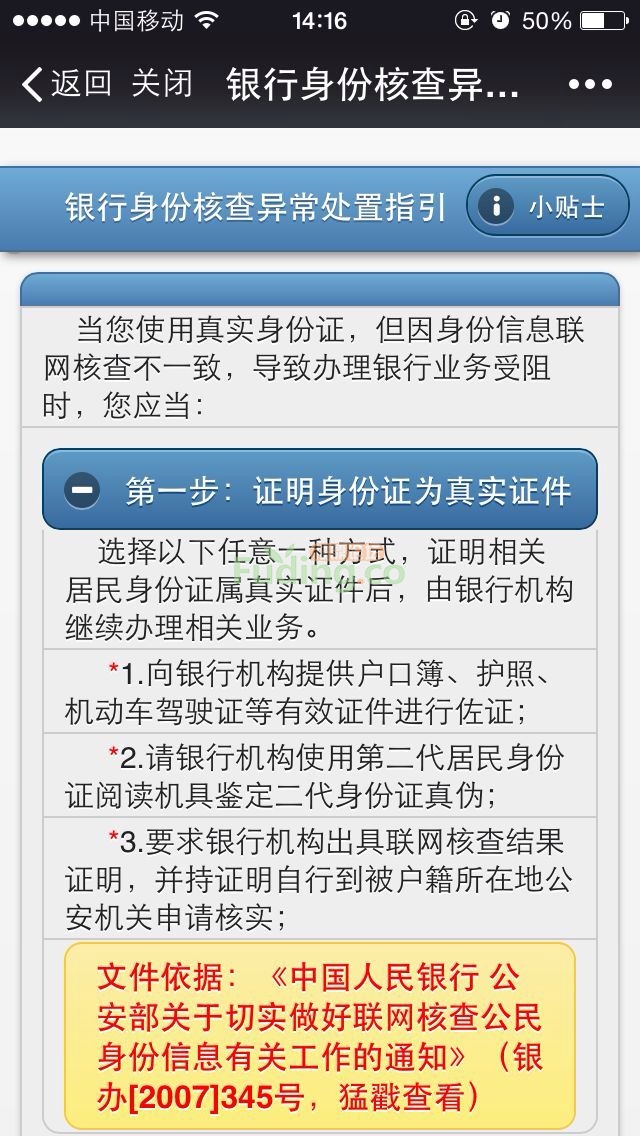Open the three-dot overflow menu

(x=590, y=85)
